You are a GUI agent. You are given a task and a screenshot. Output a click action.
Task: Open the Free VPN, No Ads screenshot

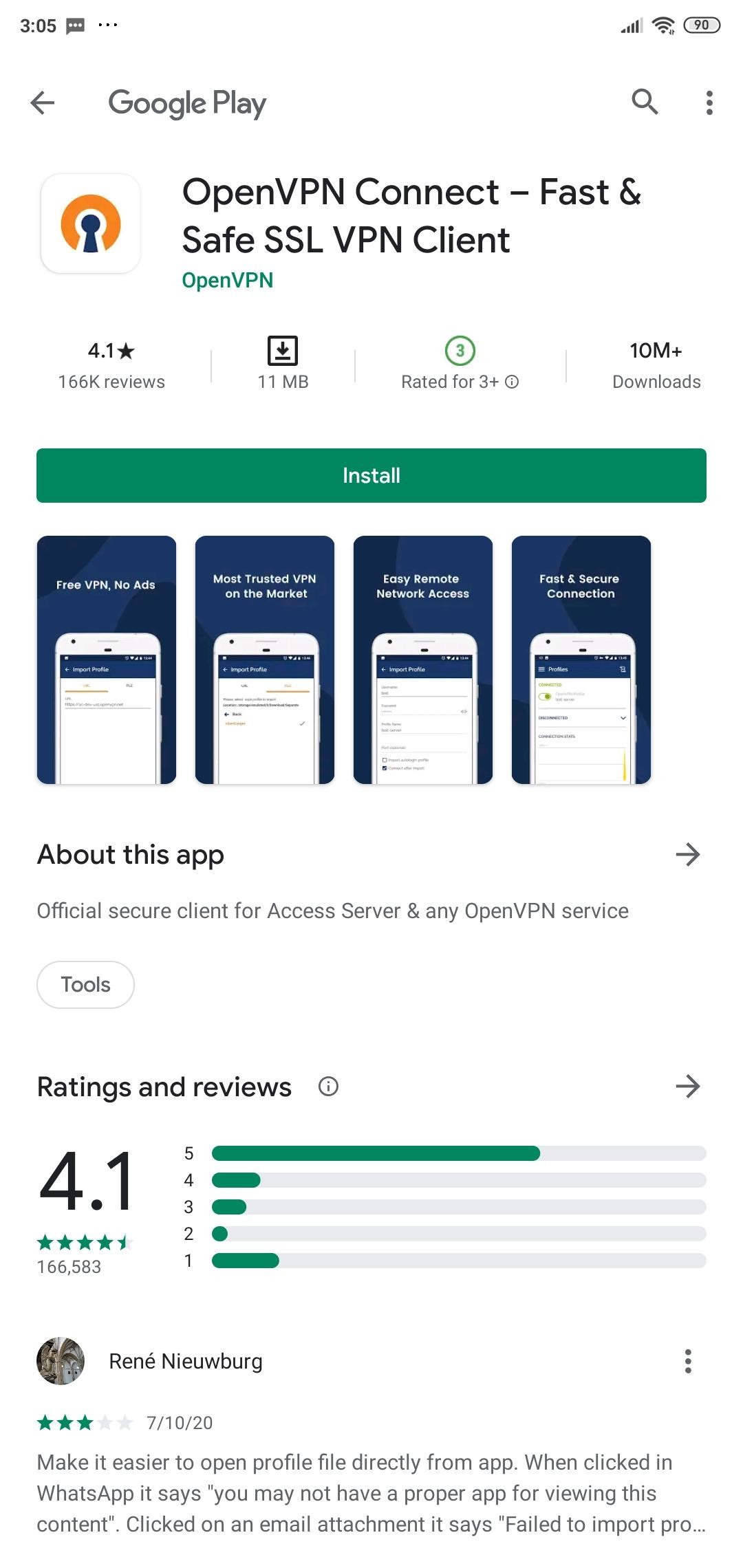(x=107, y=660)
